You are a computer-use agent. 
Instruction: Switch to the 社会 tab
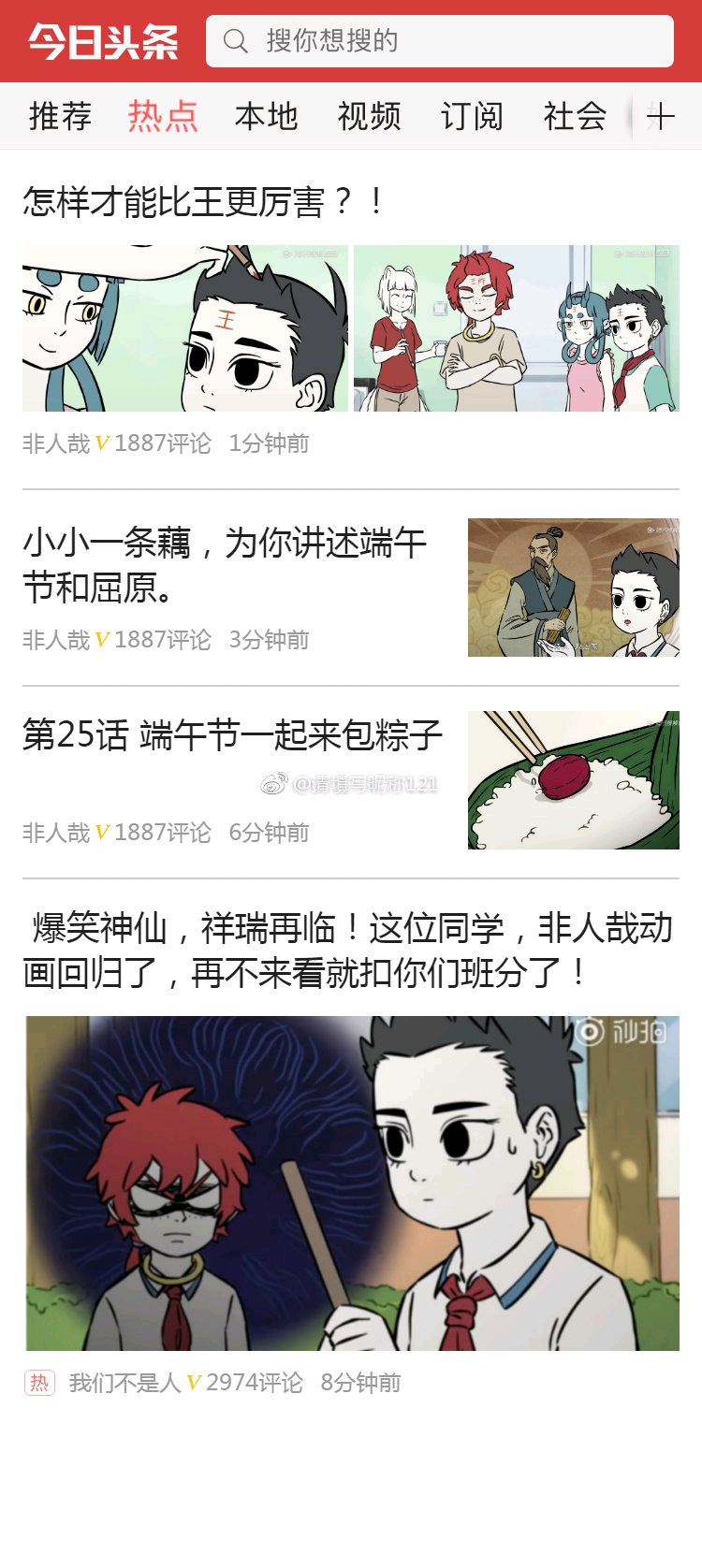pos(575,116)
